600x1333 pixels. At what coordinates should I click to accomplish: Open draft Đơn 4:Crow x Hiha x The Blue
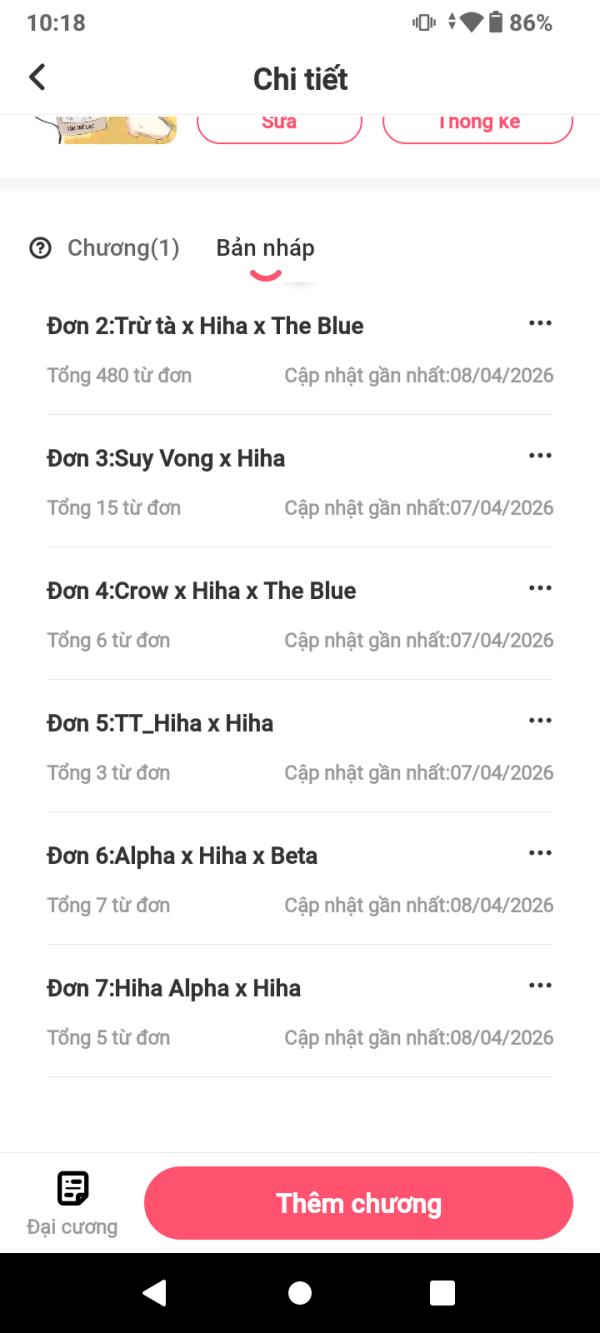pos(201,591)
